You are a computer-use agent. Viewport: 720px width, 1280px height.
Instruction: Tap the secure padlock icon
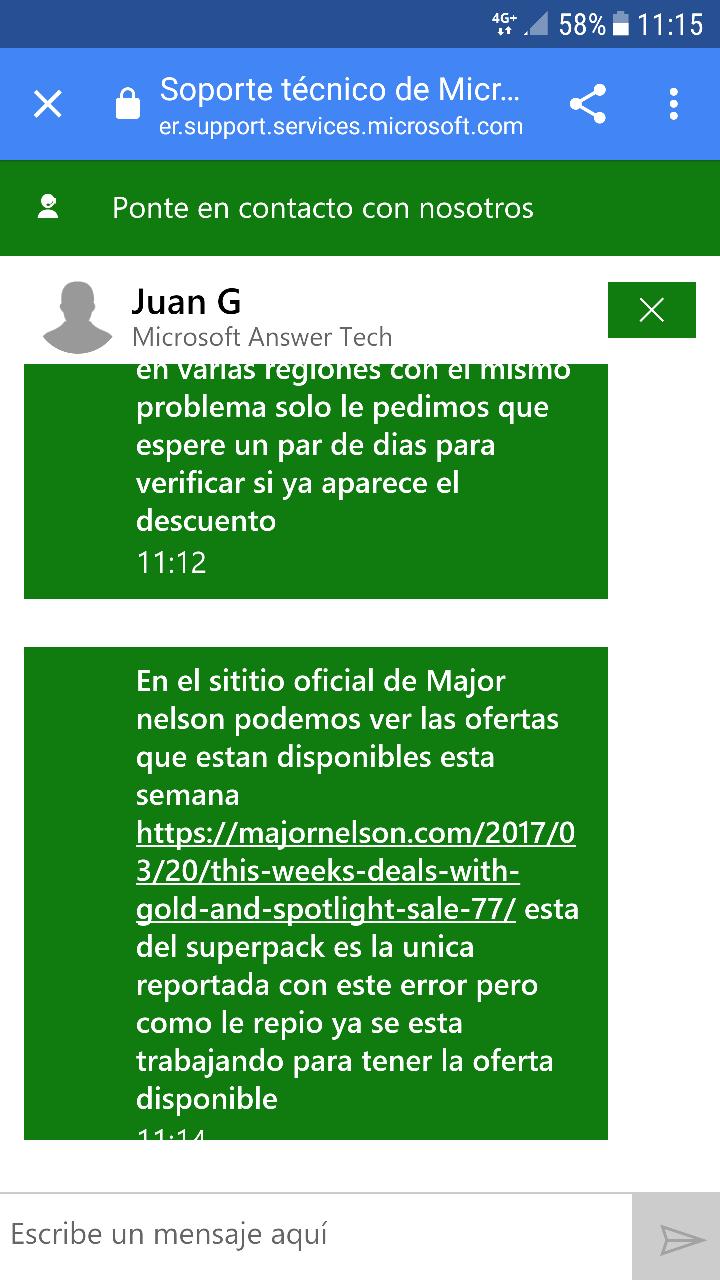click(128, 104)
